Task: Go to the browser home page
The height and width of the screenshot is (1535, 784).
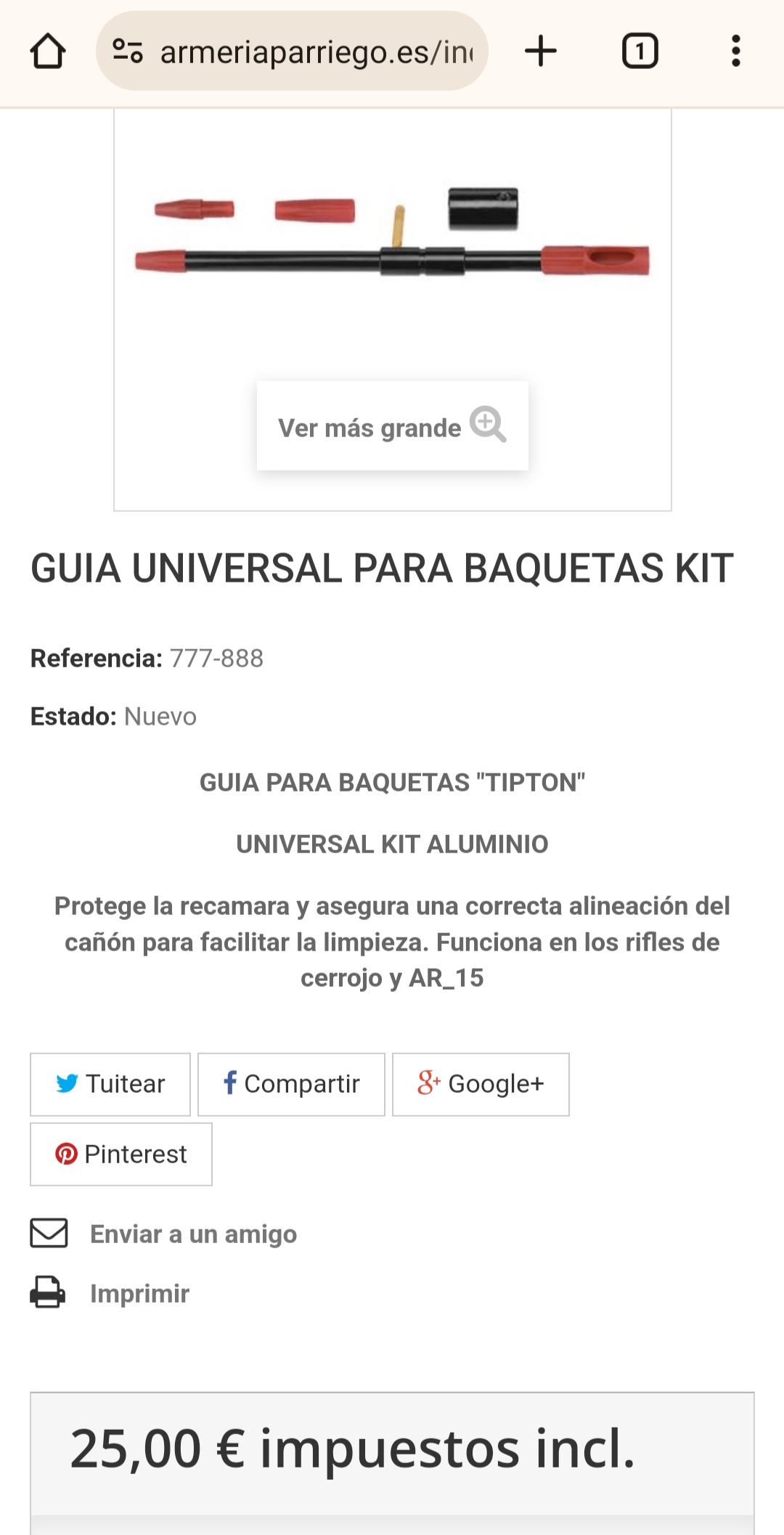Action: [48, 52]
